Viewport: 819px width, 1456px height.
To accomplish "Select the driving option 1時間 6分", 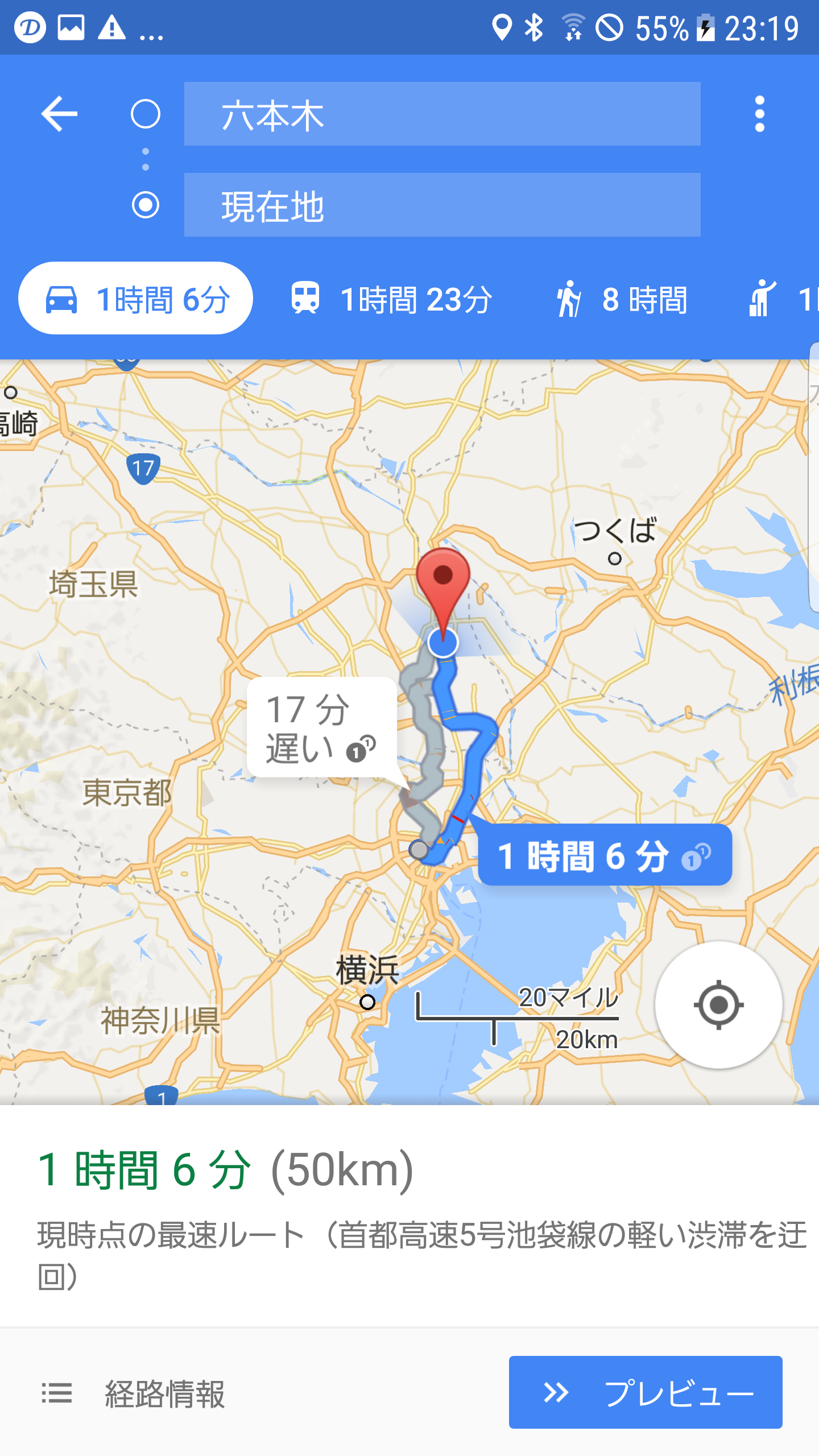I will 136,299.
